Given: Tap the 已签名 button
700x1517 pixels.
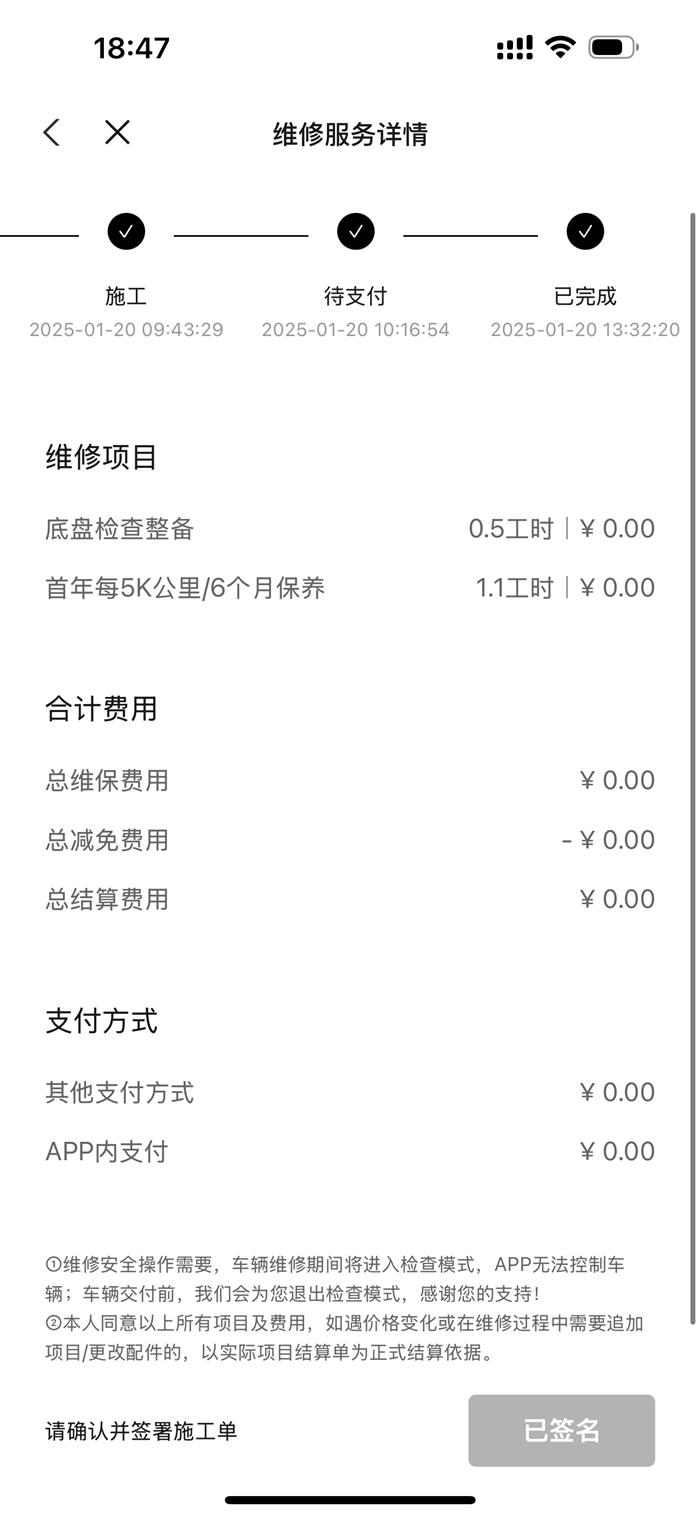Looking at the screenshot, I should 561,1430.
